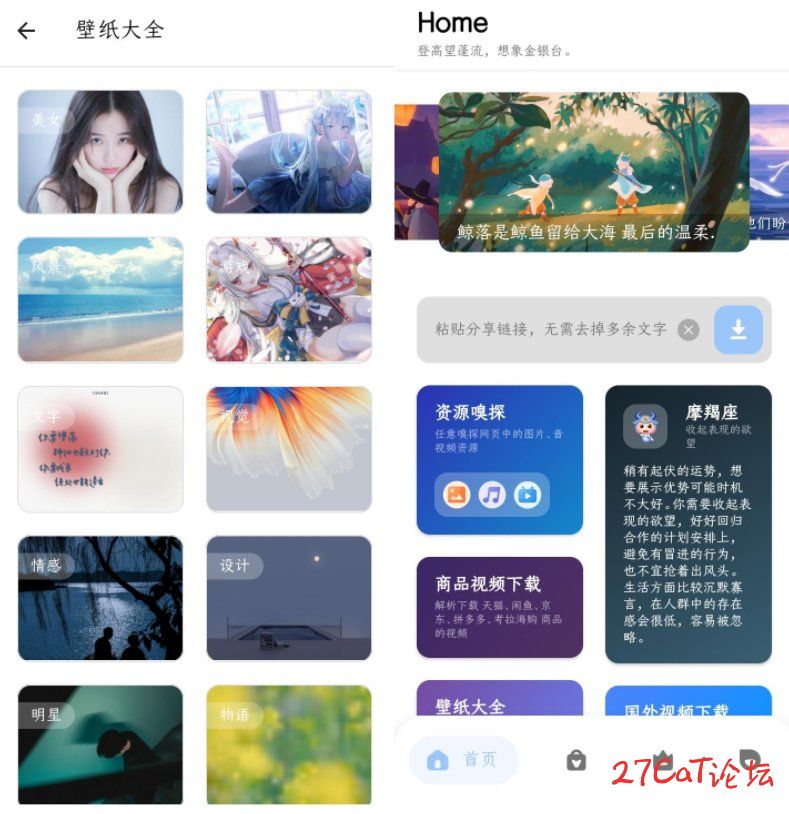
Task: Open the 游戏 wallpaper category
Action: (288, 299)
